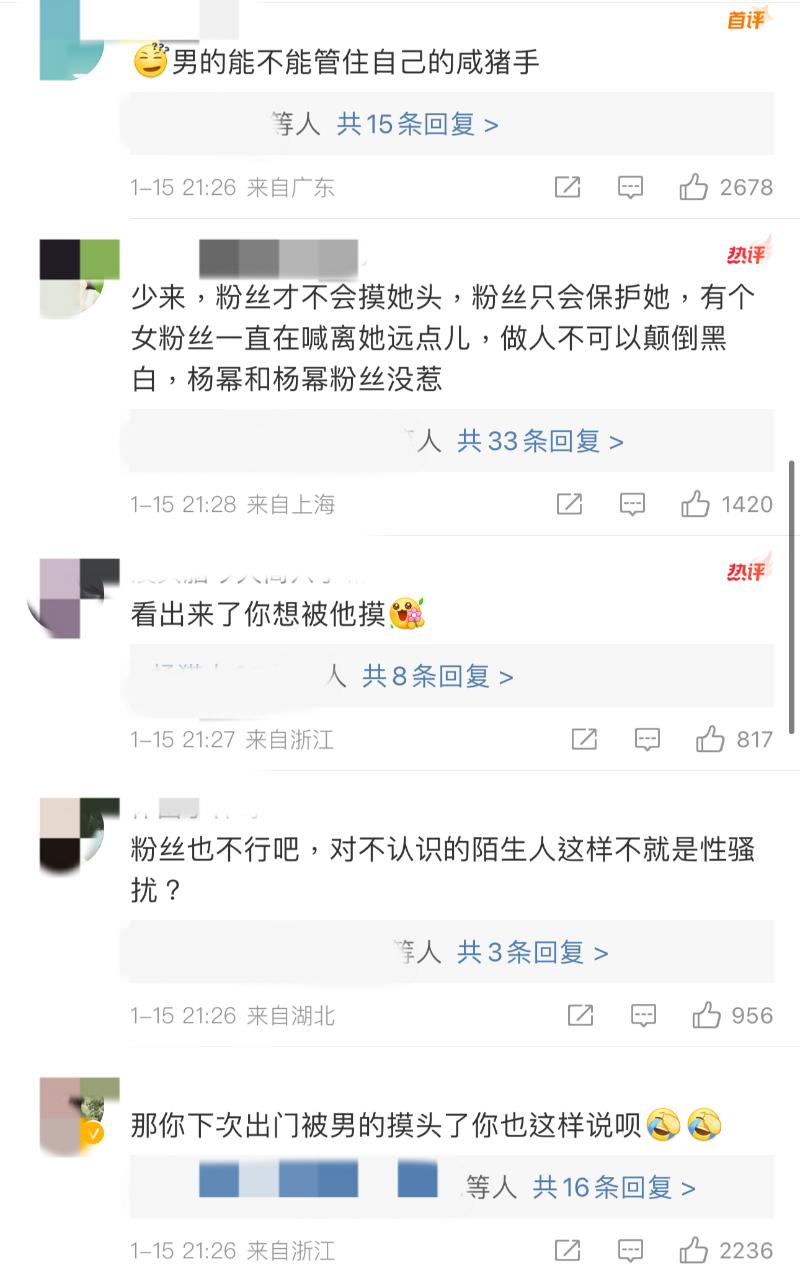
Task: Reply to the 看出来了 comment
Action: click(648, 740)
